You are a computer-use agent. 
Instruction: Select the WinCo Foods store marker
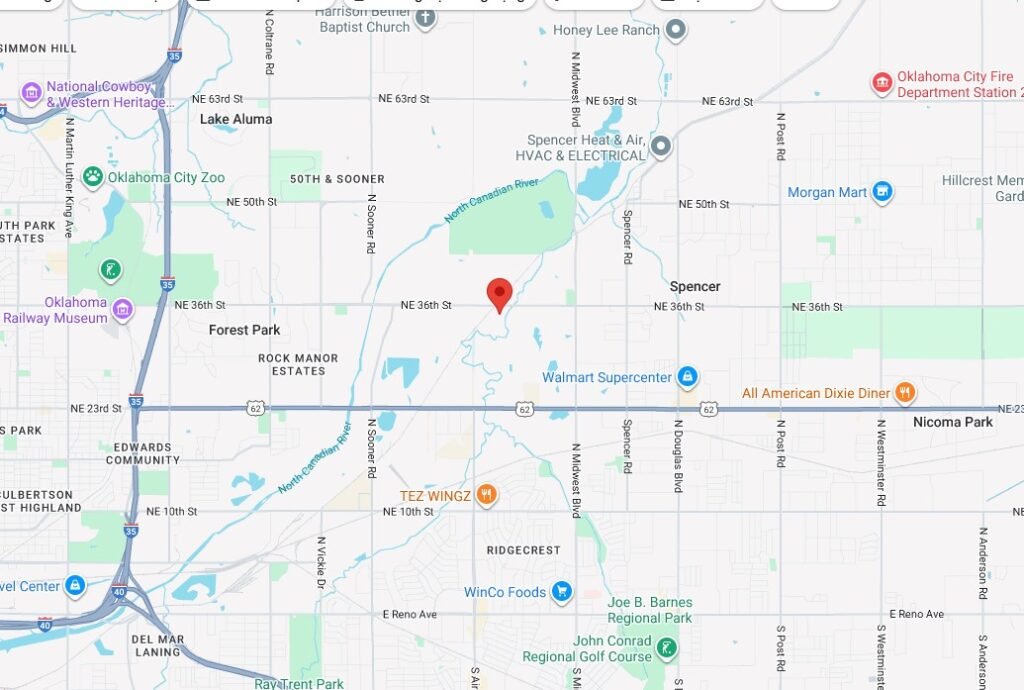[x=562, y=592]
